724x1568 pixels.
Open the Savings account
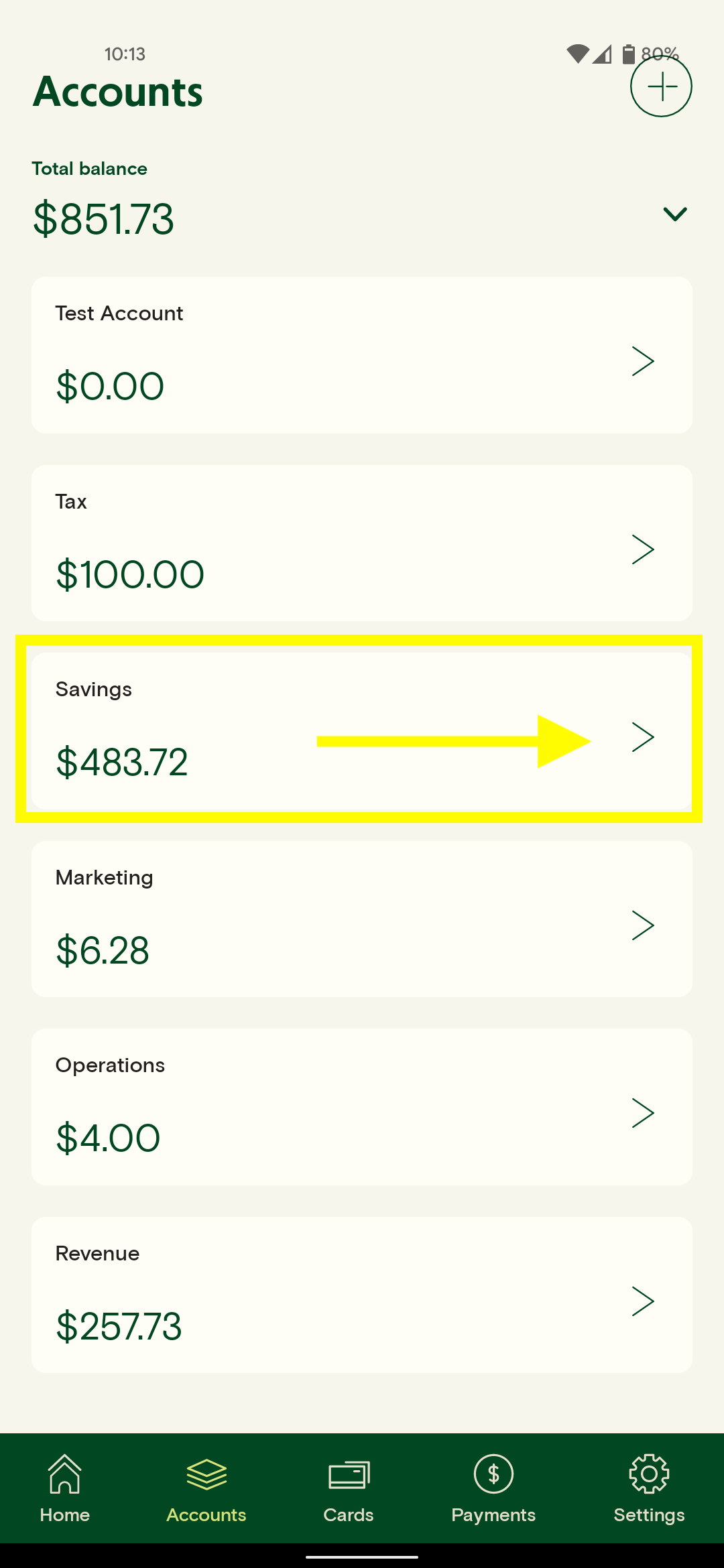tap(362, 731)
